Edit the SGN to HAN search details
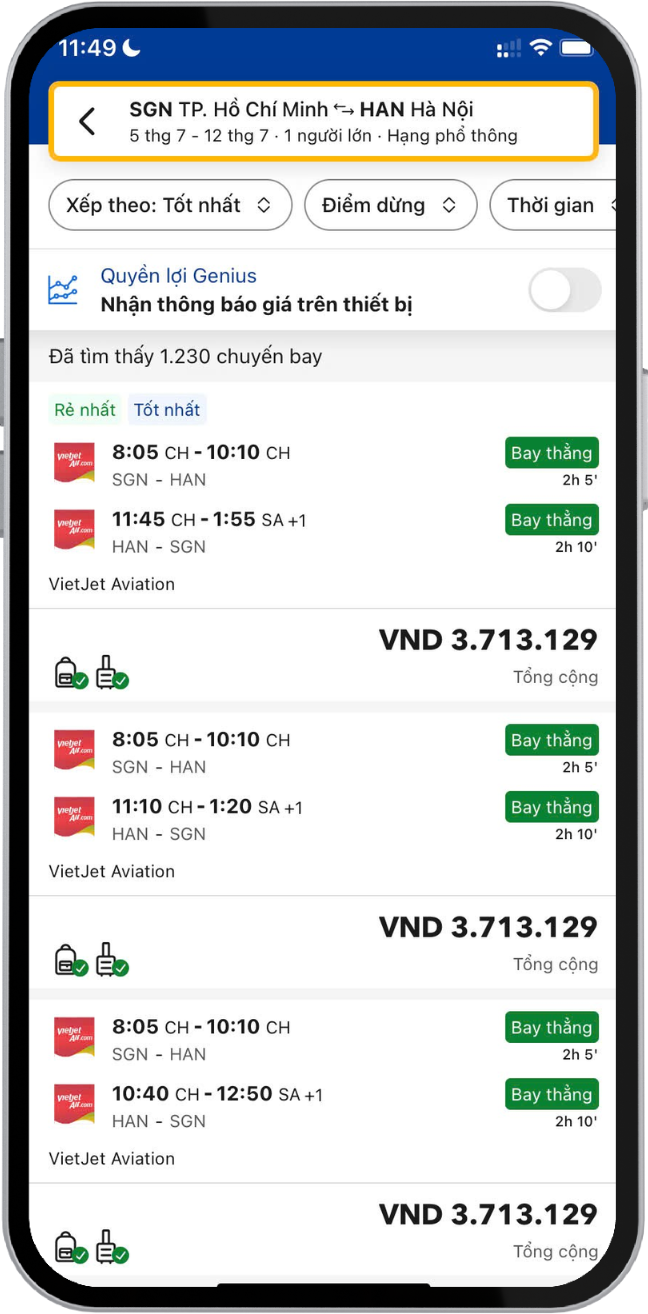Screen dimensions: 648x1314 tap(323, 122)
